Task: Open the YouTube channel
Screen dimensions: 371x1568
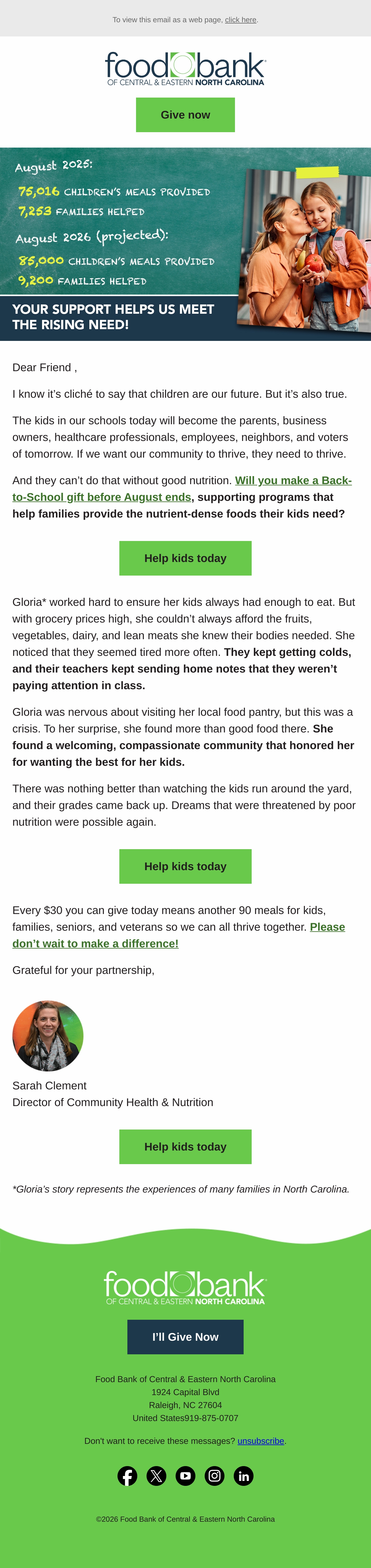Action: coord(185,1476)
